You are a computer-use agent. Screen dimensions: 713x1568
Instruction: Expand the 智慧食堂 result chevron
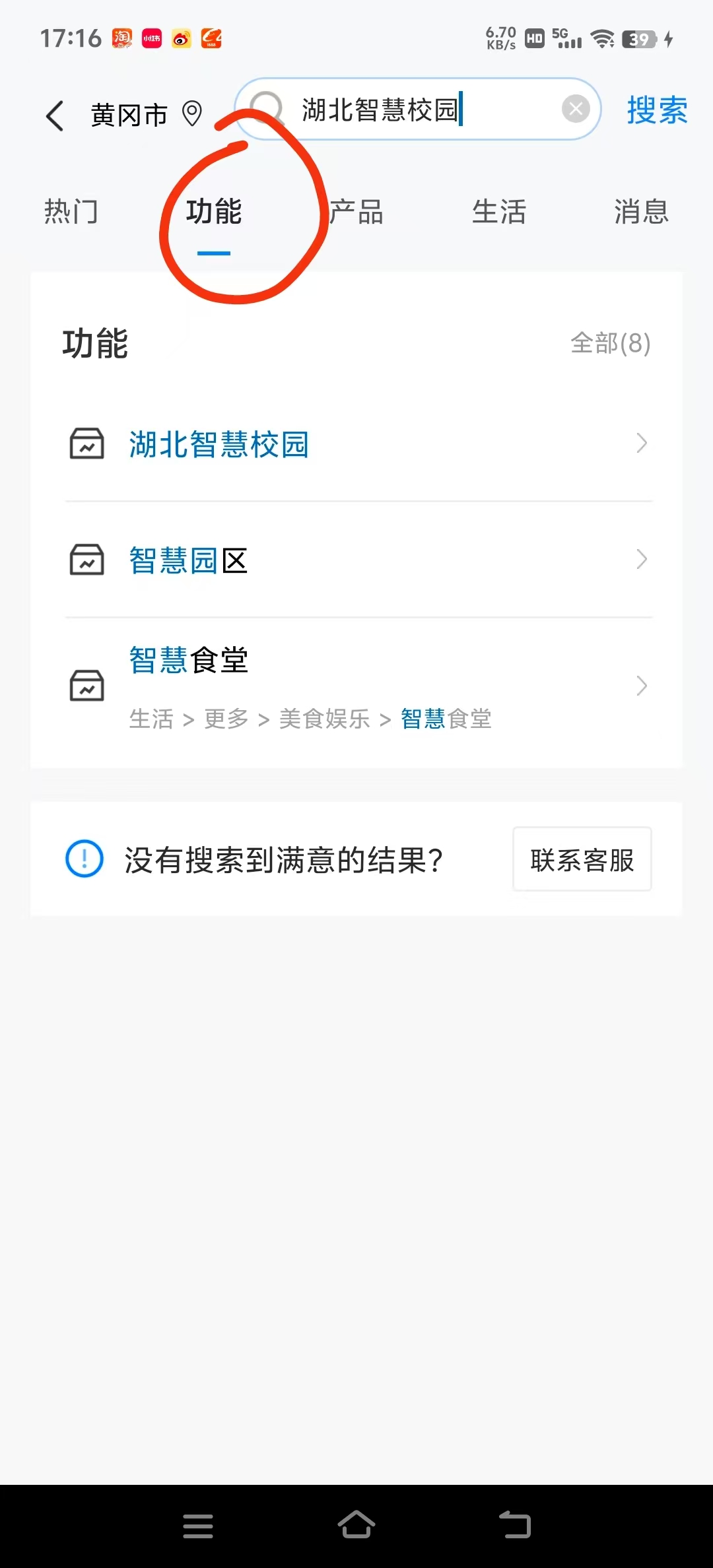[640, 686]
